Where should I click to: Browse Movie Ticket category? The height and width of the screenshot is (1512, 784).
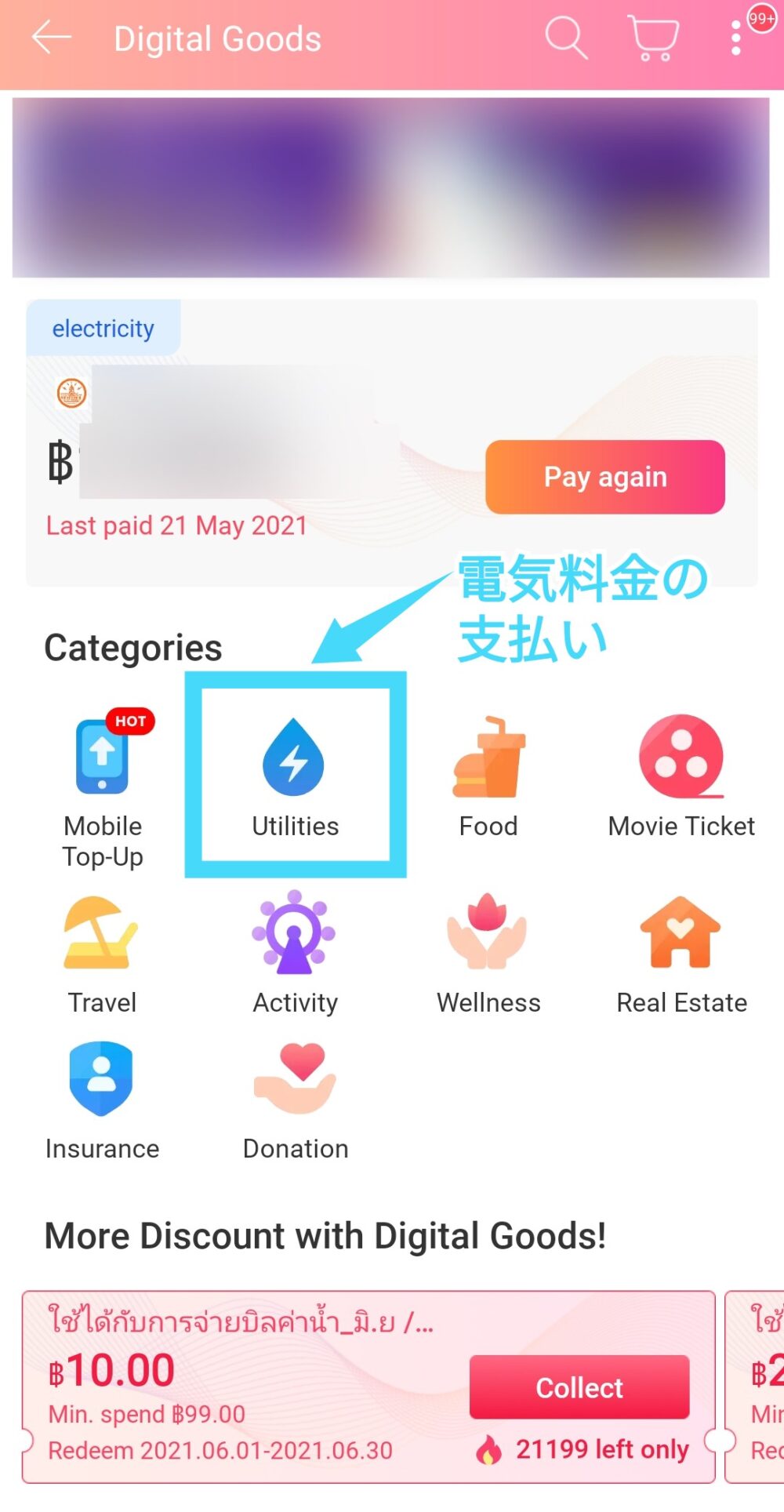[x=681, y=776]
